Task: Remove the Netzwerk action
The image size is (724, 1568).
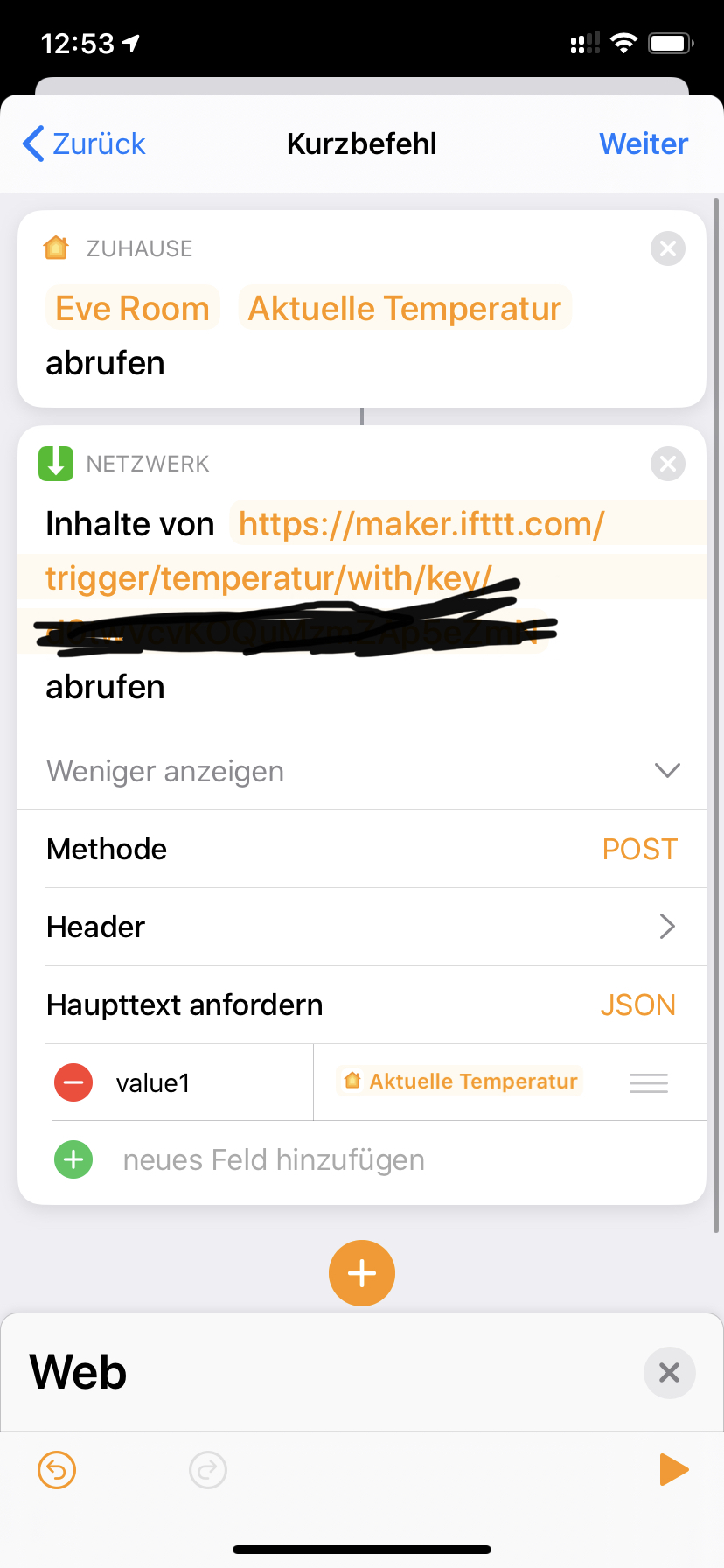Action: pyautogui.click(x=667, y=464)
